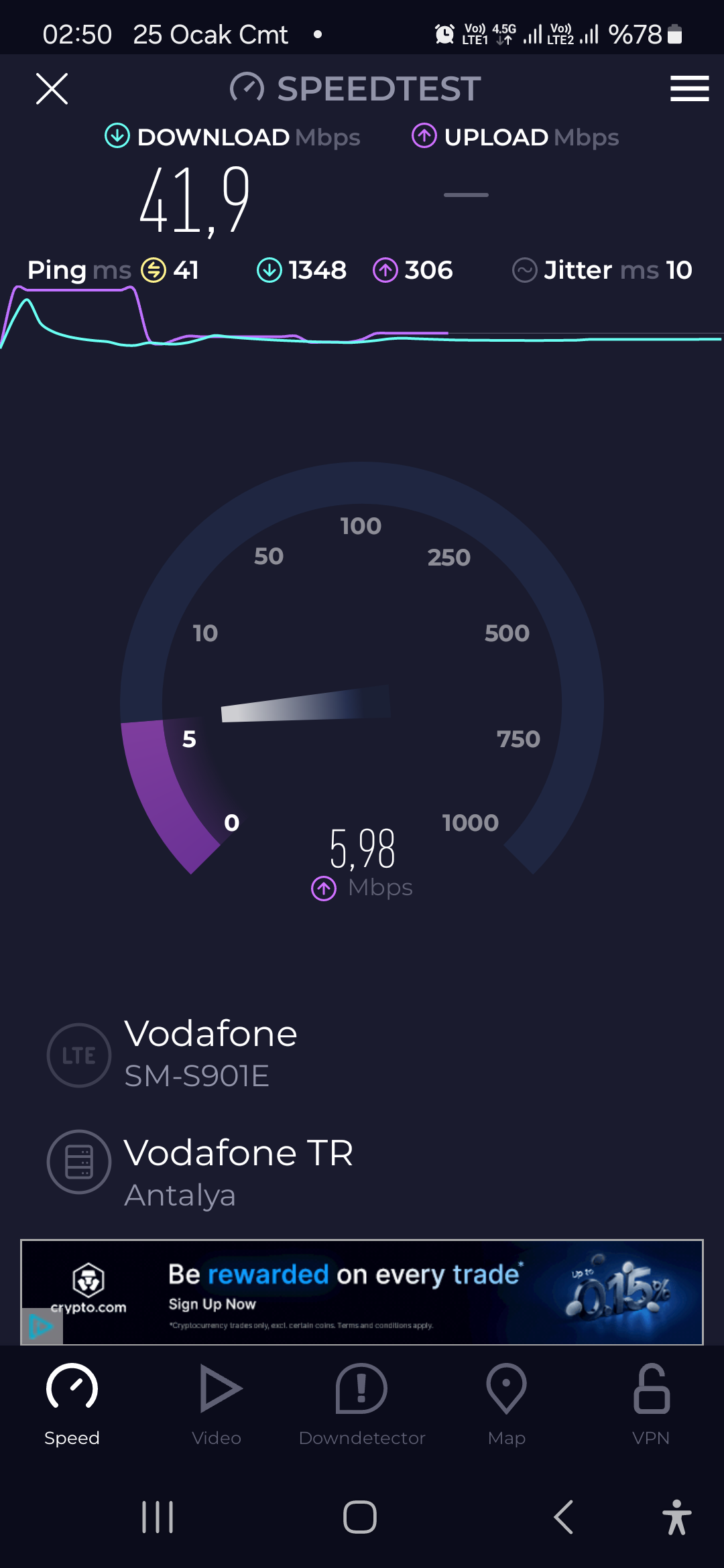Cancel the running speed test

tap(52, 88)
